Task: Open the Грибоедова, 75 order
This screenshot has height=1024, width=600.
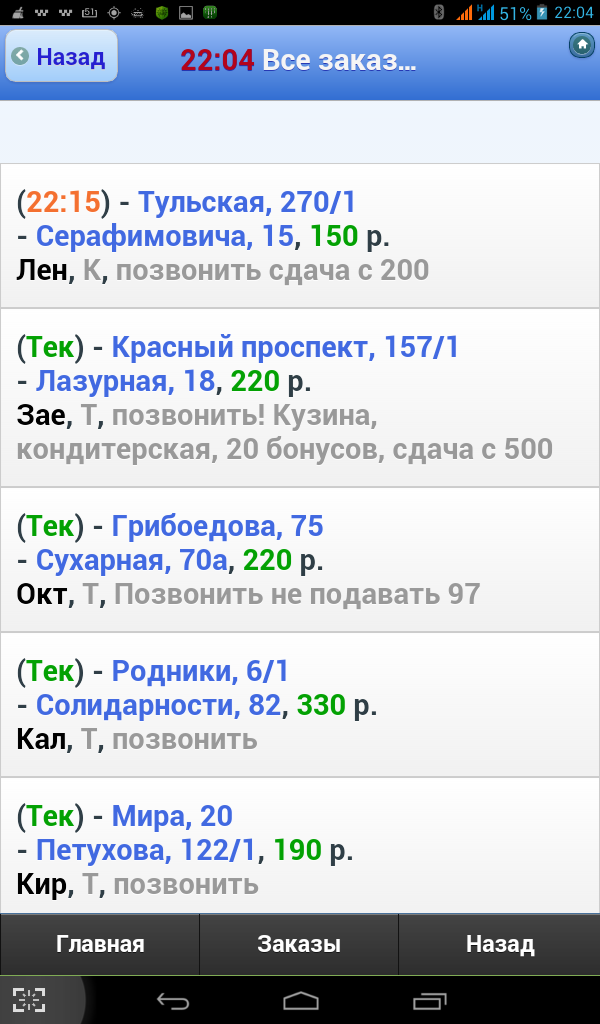Action: point(300,560)
